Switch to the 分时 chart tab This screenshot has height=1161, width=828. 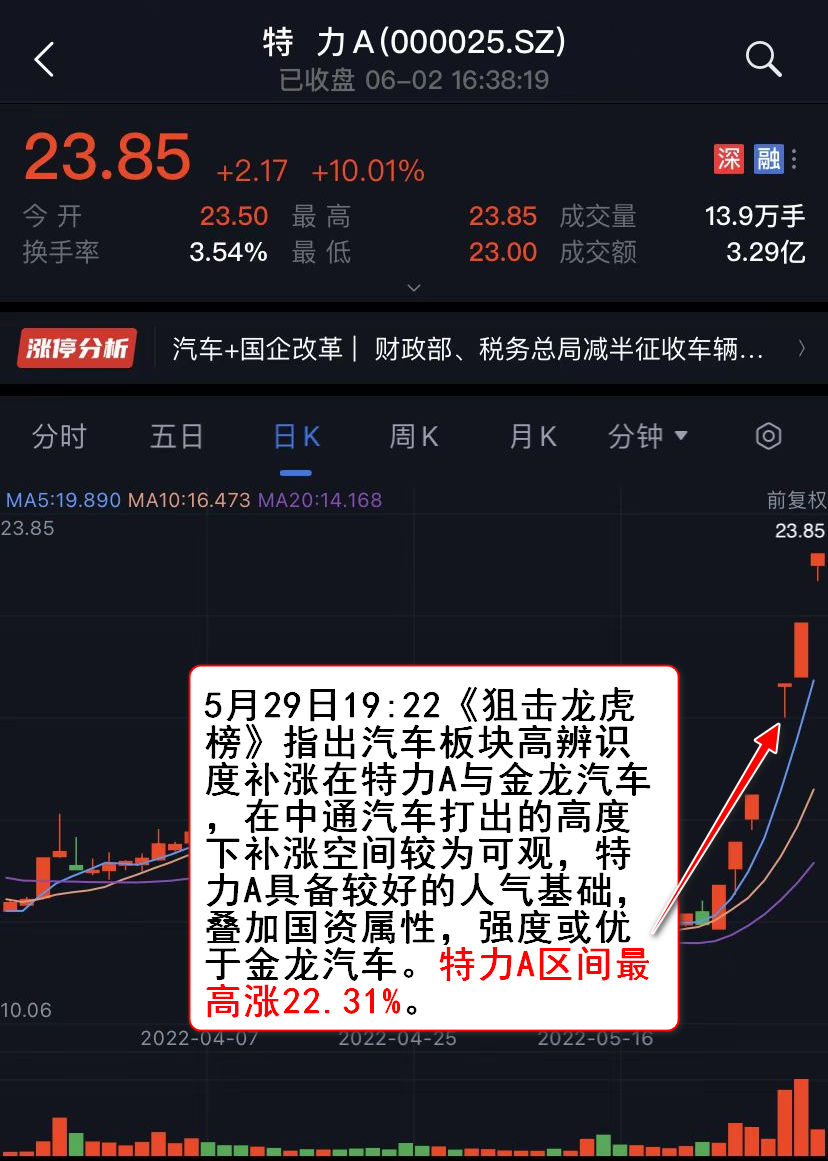click(x=59, y=437)
